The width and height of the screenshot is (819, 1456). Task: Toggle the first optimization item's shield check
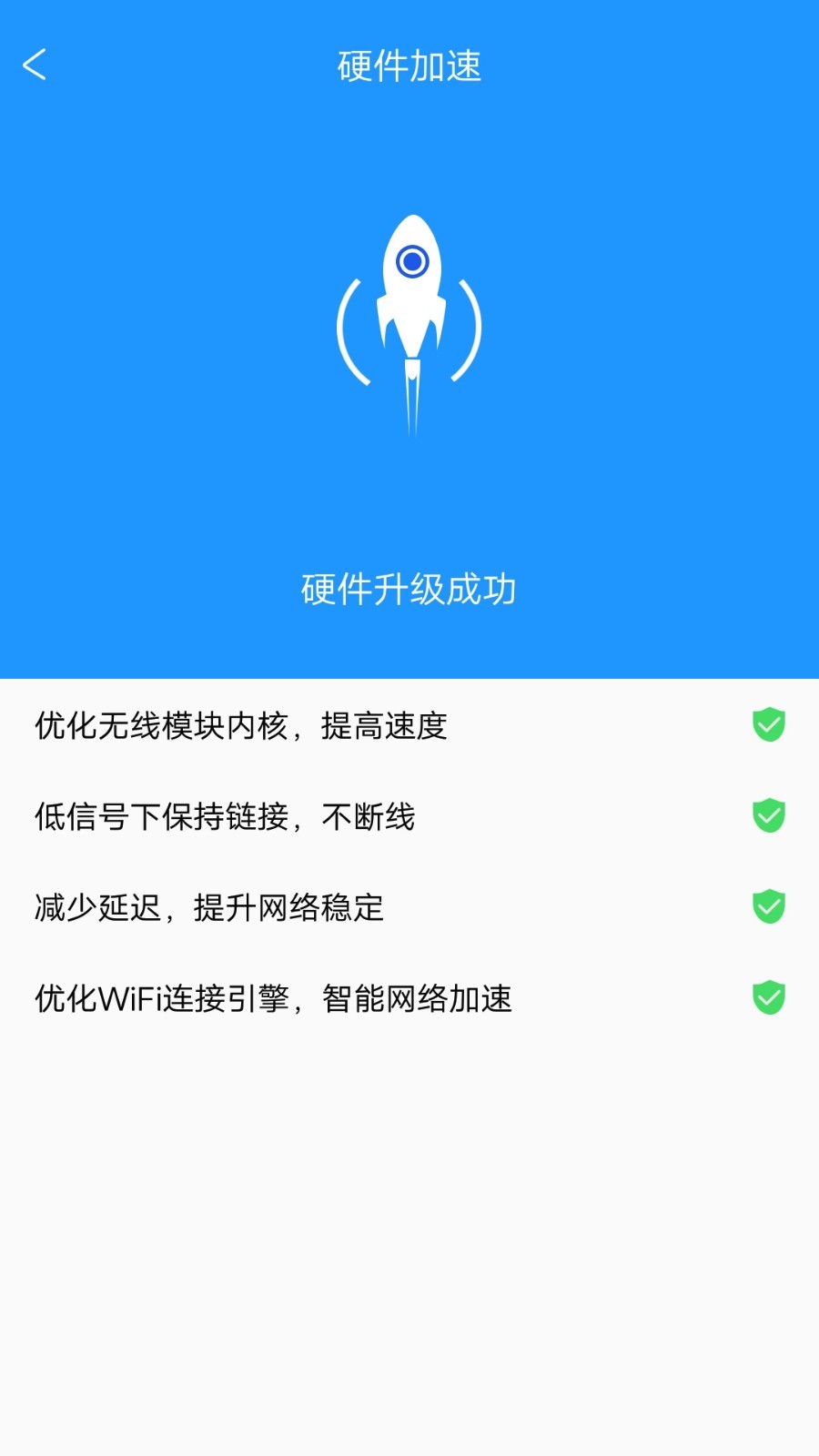tap(769, 723)
